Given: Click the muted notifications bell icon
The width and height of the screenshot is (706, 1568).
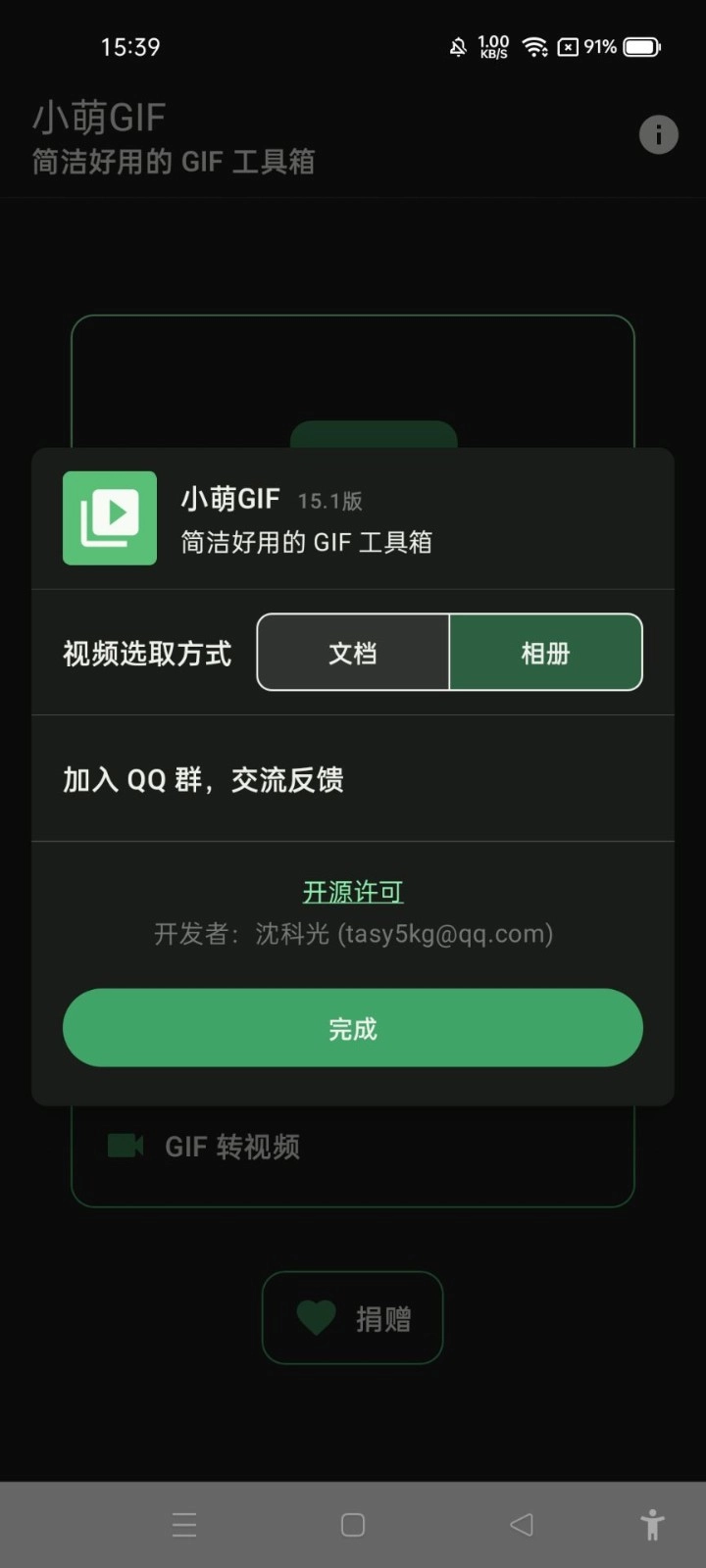Looking at the screenshot, I should pos(457,46).
